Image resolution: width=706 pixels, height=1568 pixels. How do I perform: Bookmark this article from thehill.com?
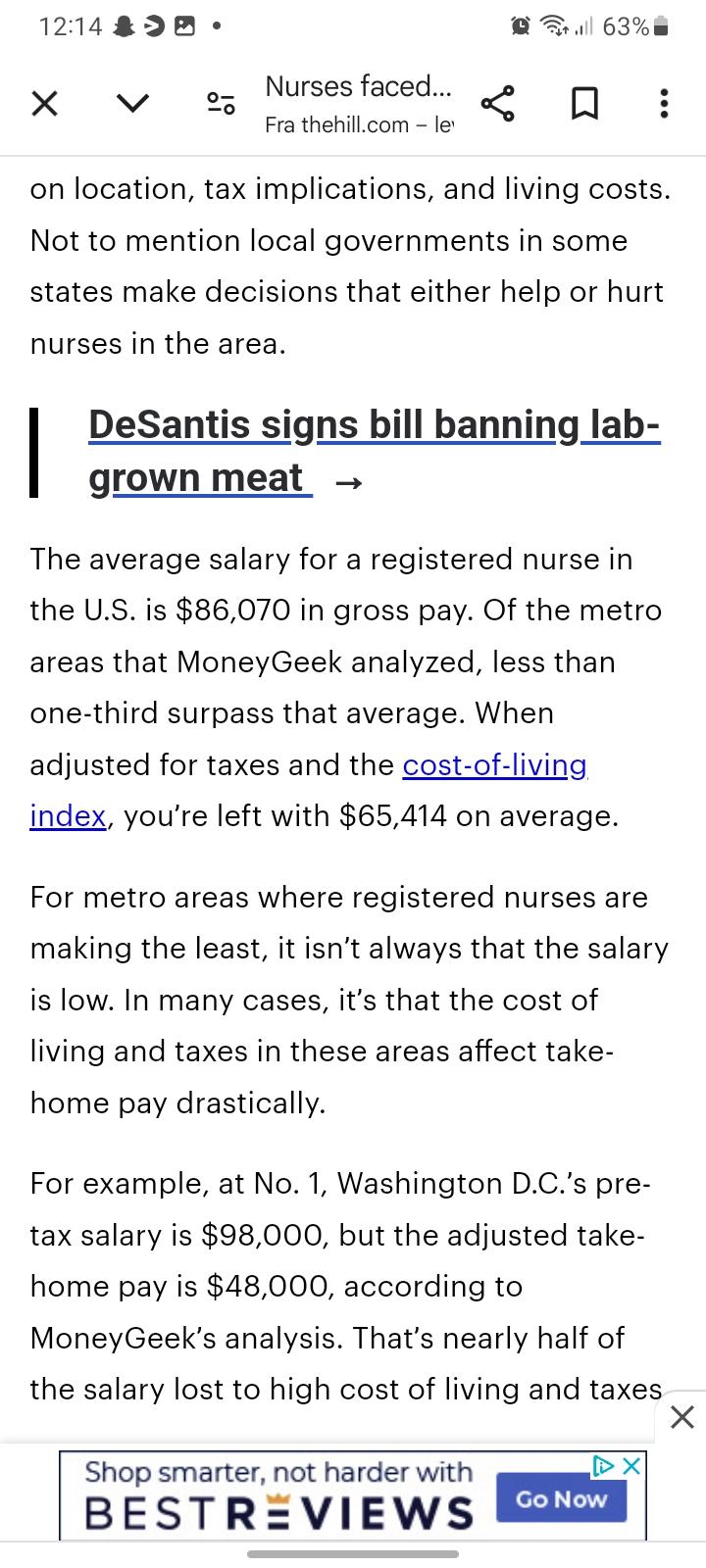tap(584, 103)
